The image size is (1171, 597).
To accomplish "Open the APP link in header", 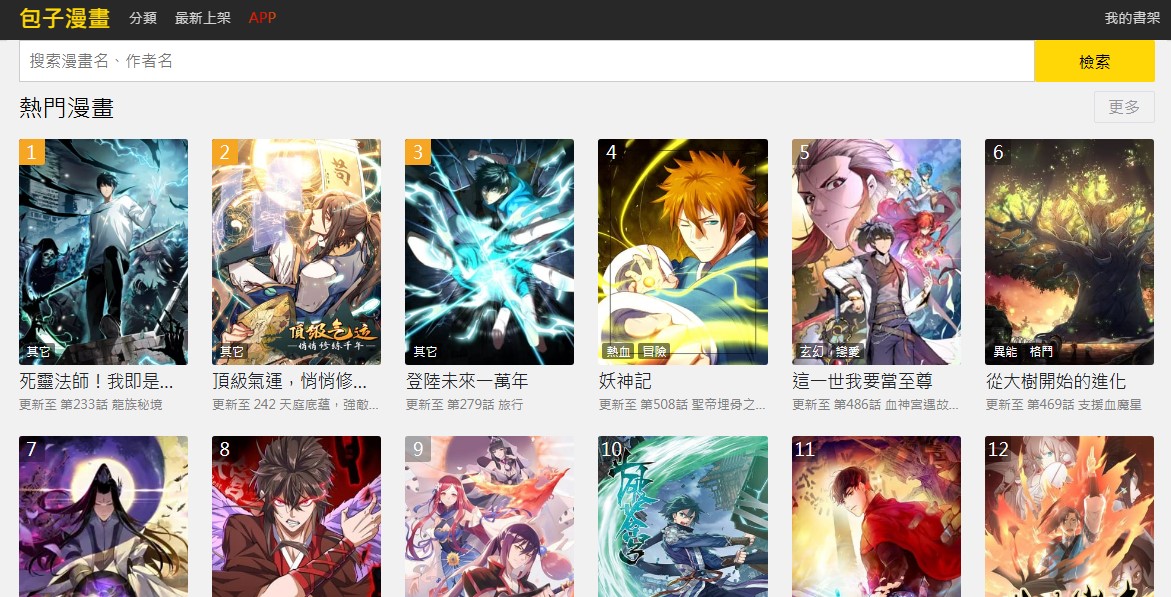I will tap(262, 18).
